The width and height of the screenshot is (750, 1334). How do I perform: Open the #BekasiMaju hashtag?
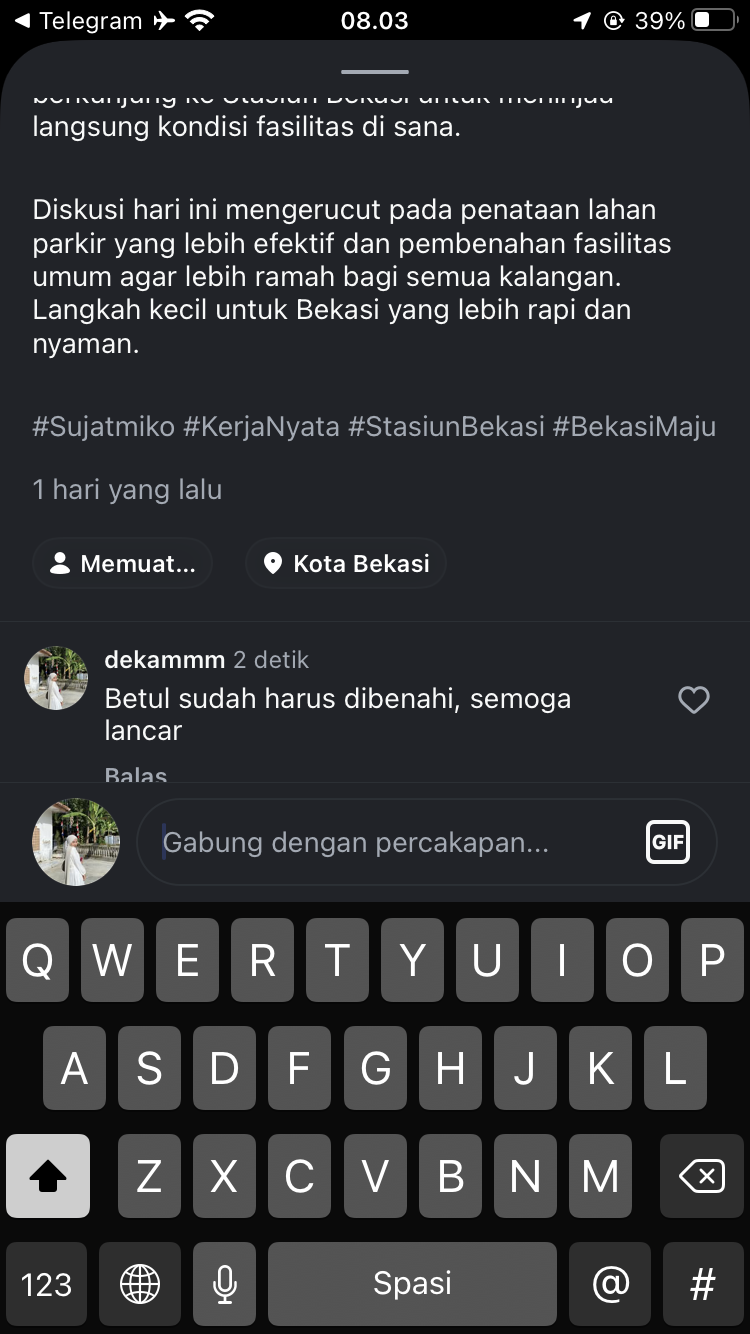coord(634,427)
